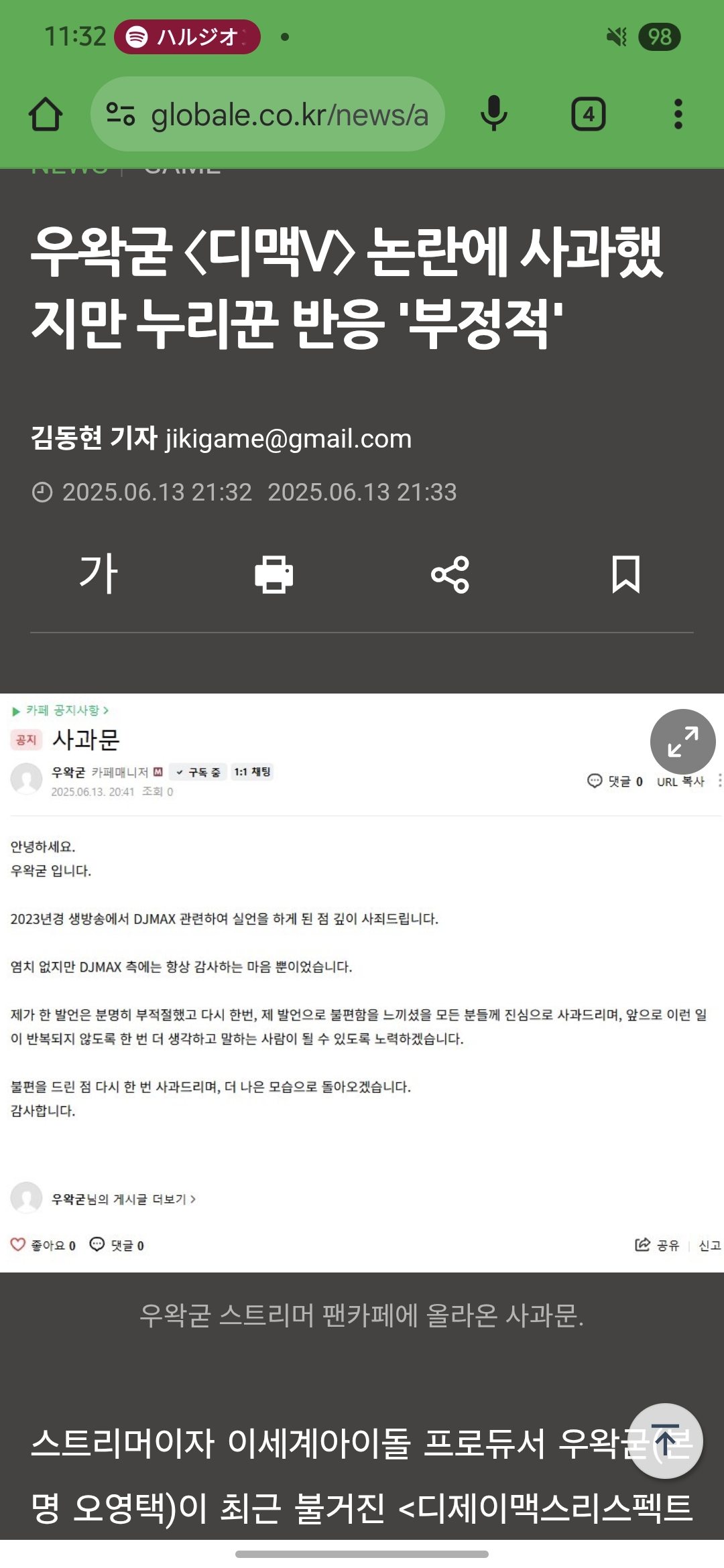Image resolution: width=724 pixels, height=1568 pixels.
Task: Tap the browser home button
Action: pyautogui.click(x=46, y=114)
